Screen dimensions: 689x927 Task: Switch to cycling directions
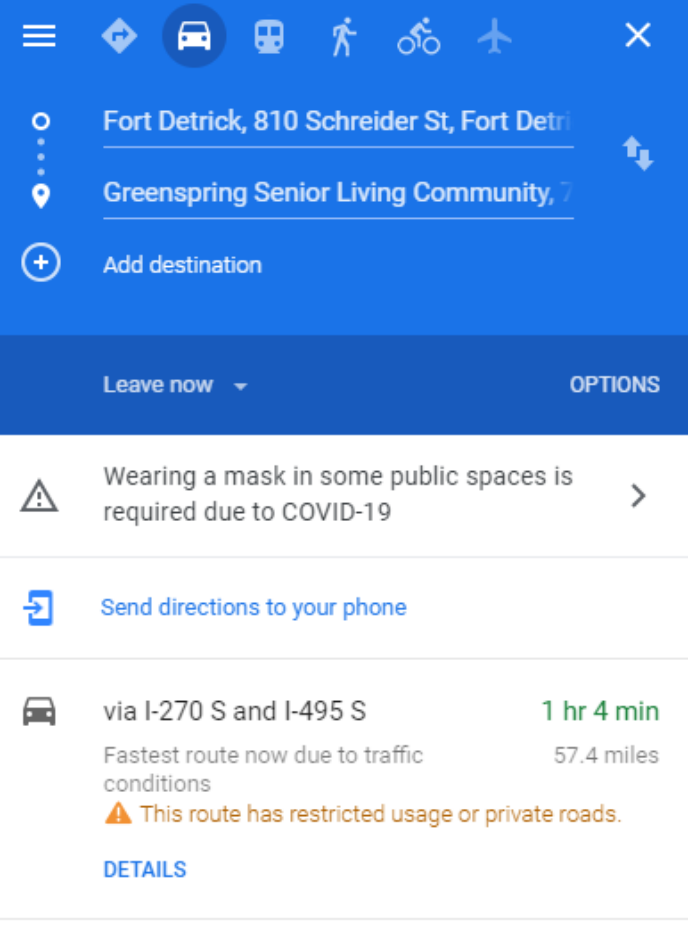point(418,37)
